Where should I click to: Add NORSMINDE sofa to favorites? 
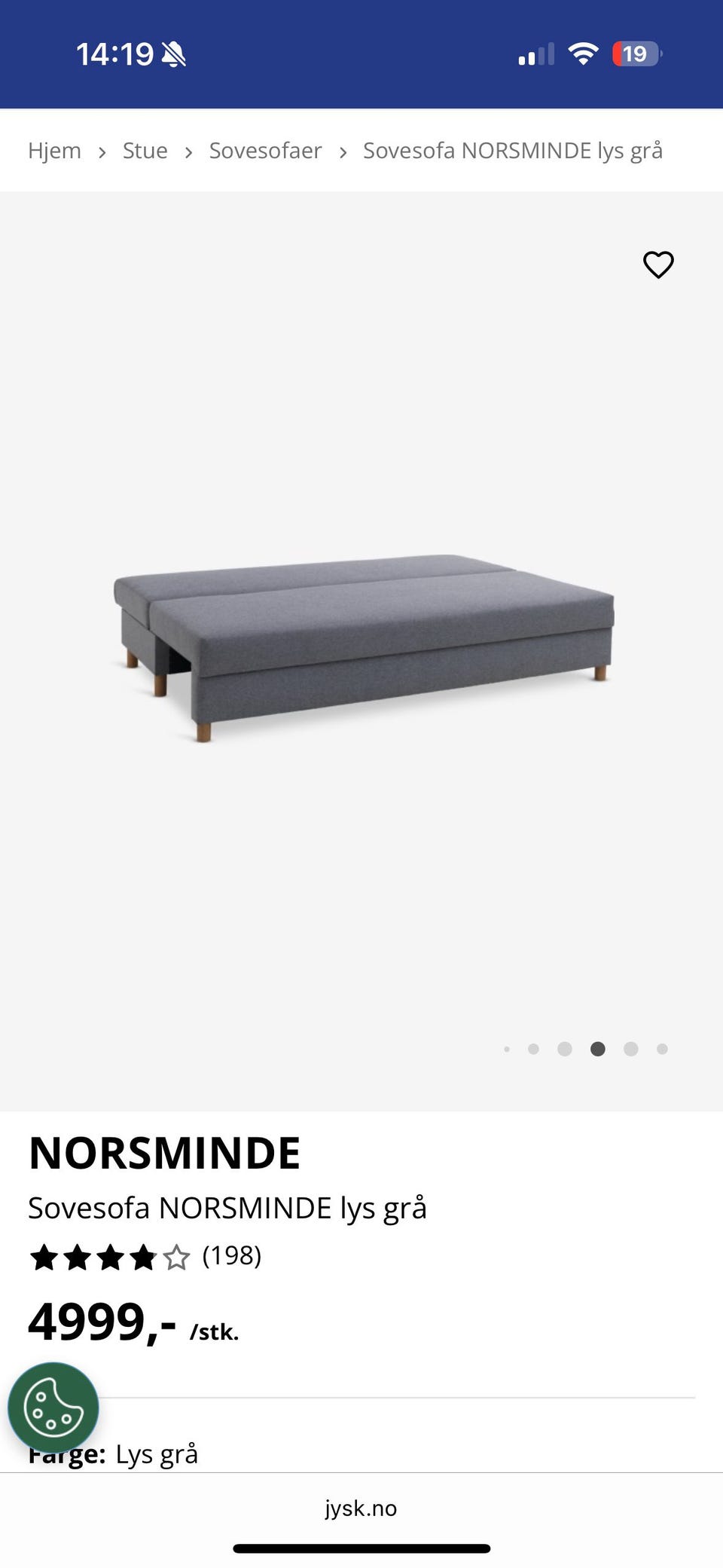(x=658, y=264)
